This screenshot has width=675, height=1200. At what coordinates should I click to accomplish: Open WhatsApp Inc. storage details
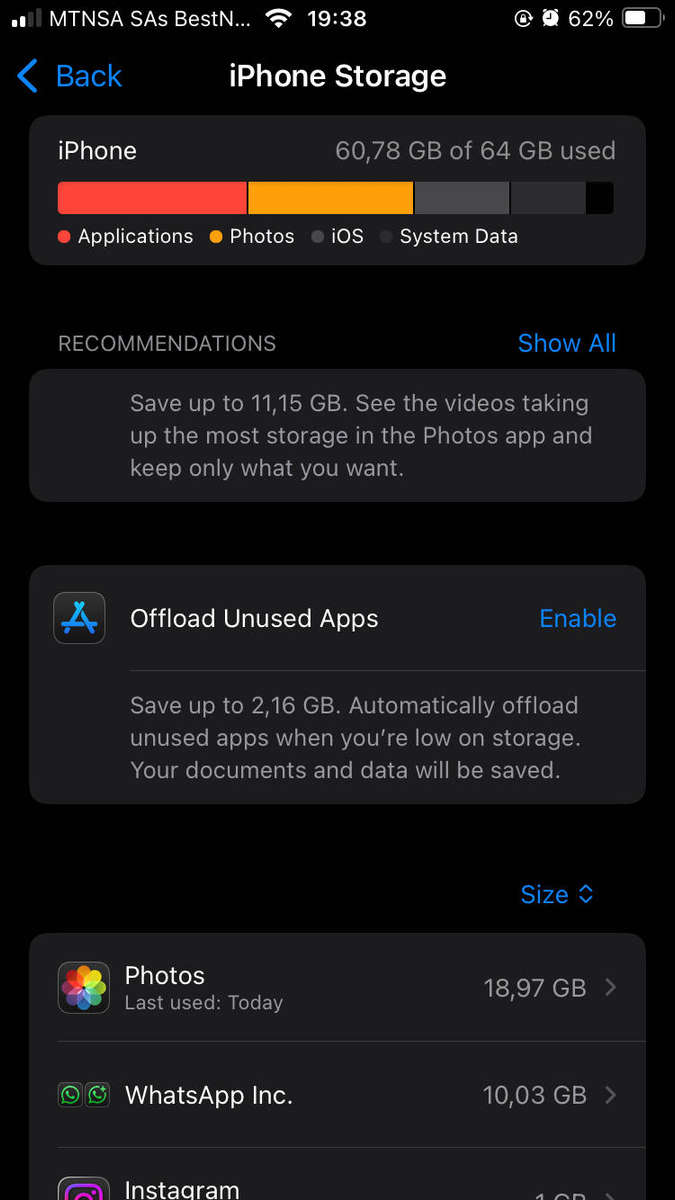337,1095
